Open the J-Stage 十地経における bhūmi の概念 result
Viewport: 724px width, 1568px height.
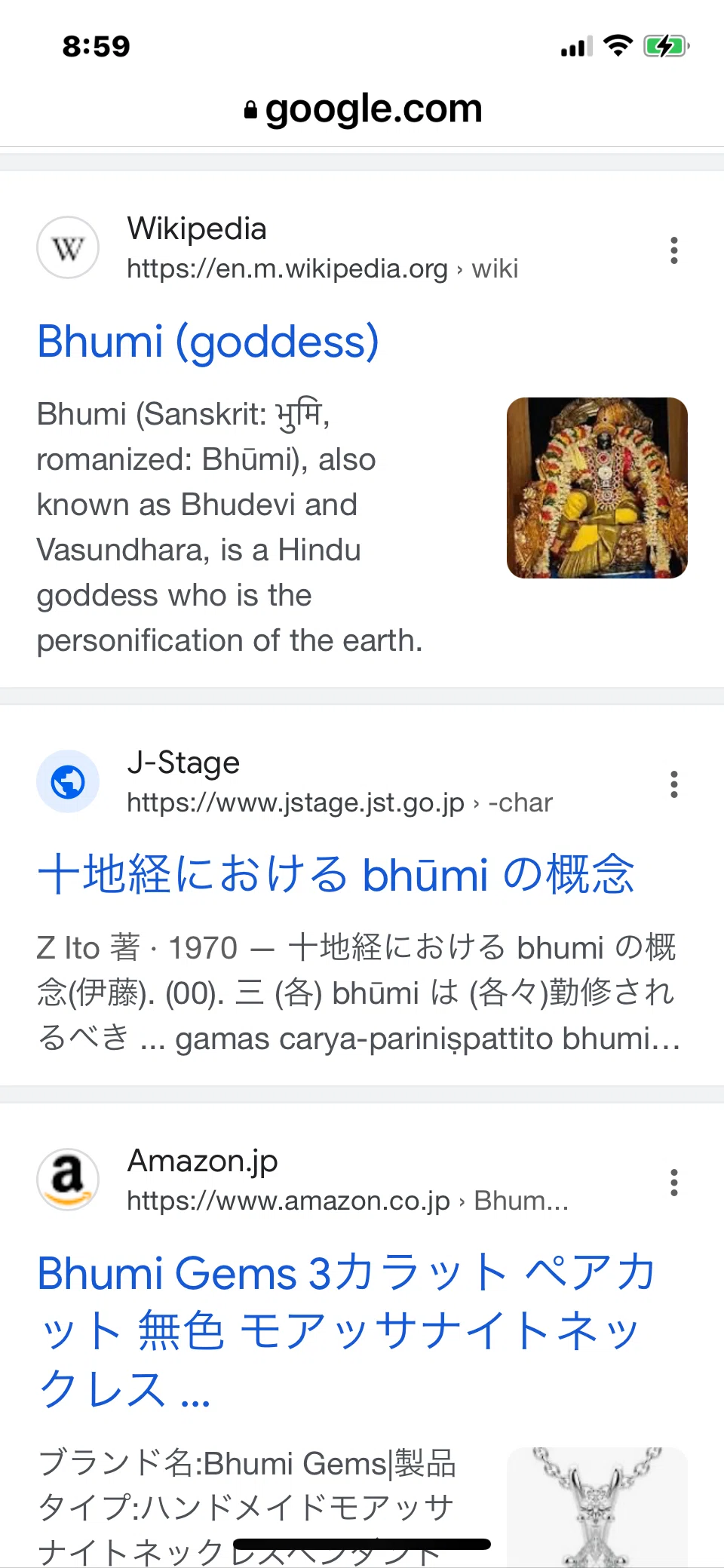(x=336, y=875)
